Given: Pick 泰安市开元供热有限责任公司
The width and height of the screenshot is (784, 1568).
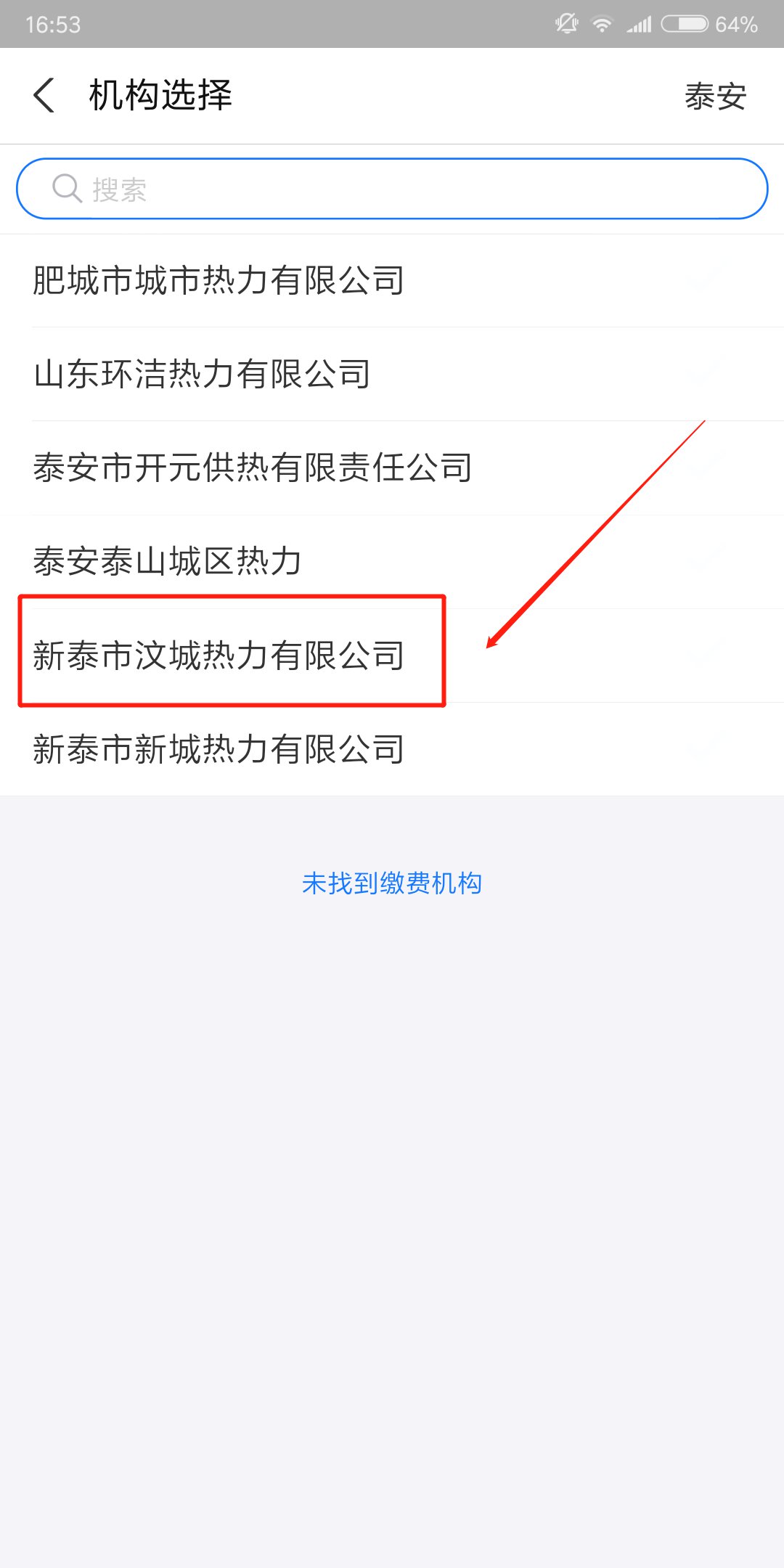Looking at the screenshot, I should point(253,467).
